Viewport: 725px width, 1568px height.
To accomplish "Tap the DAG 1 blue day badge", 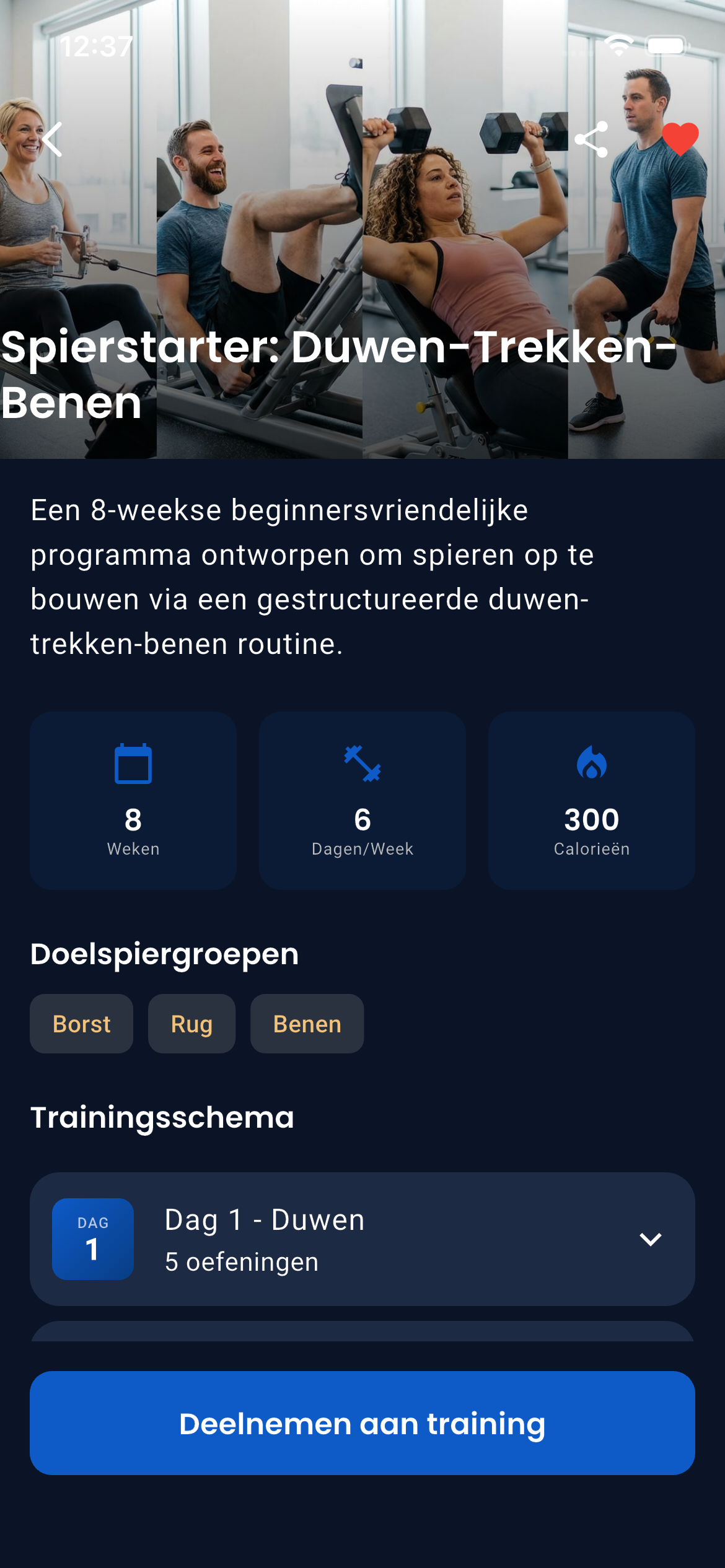I will point(93,1239).
